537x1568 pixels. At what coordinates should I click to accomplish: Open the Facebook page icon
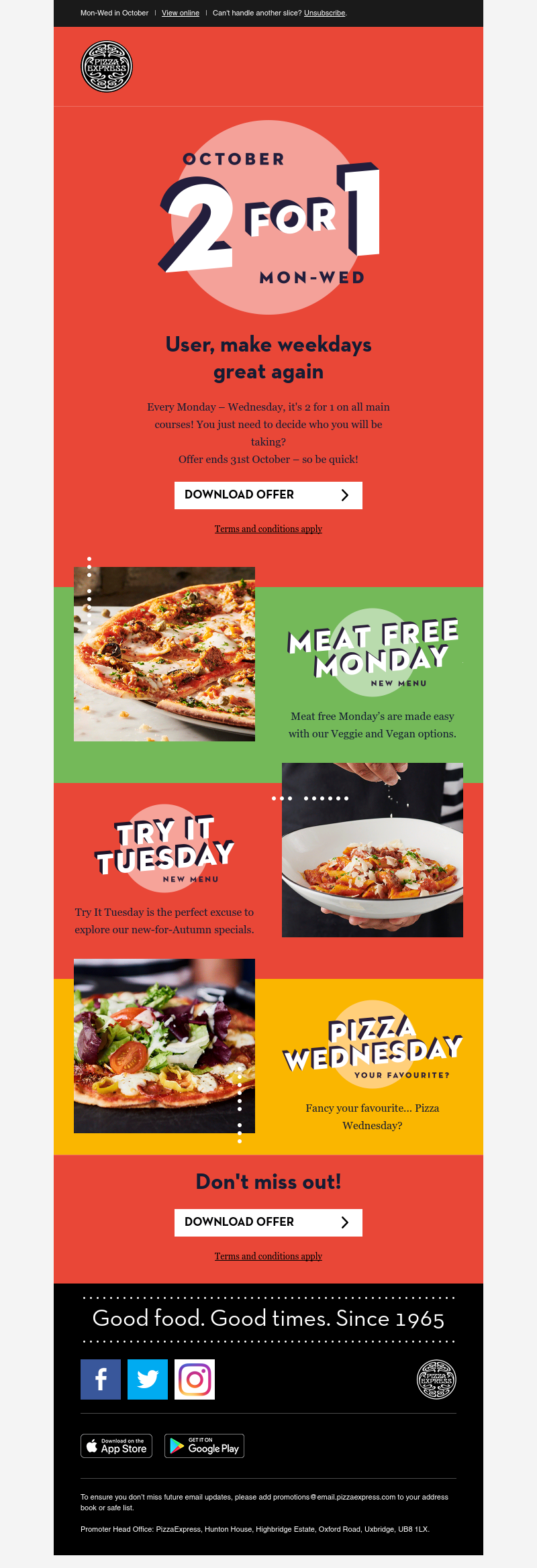click(x=101, y=1379)
